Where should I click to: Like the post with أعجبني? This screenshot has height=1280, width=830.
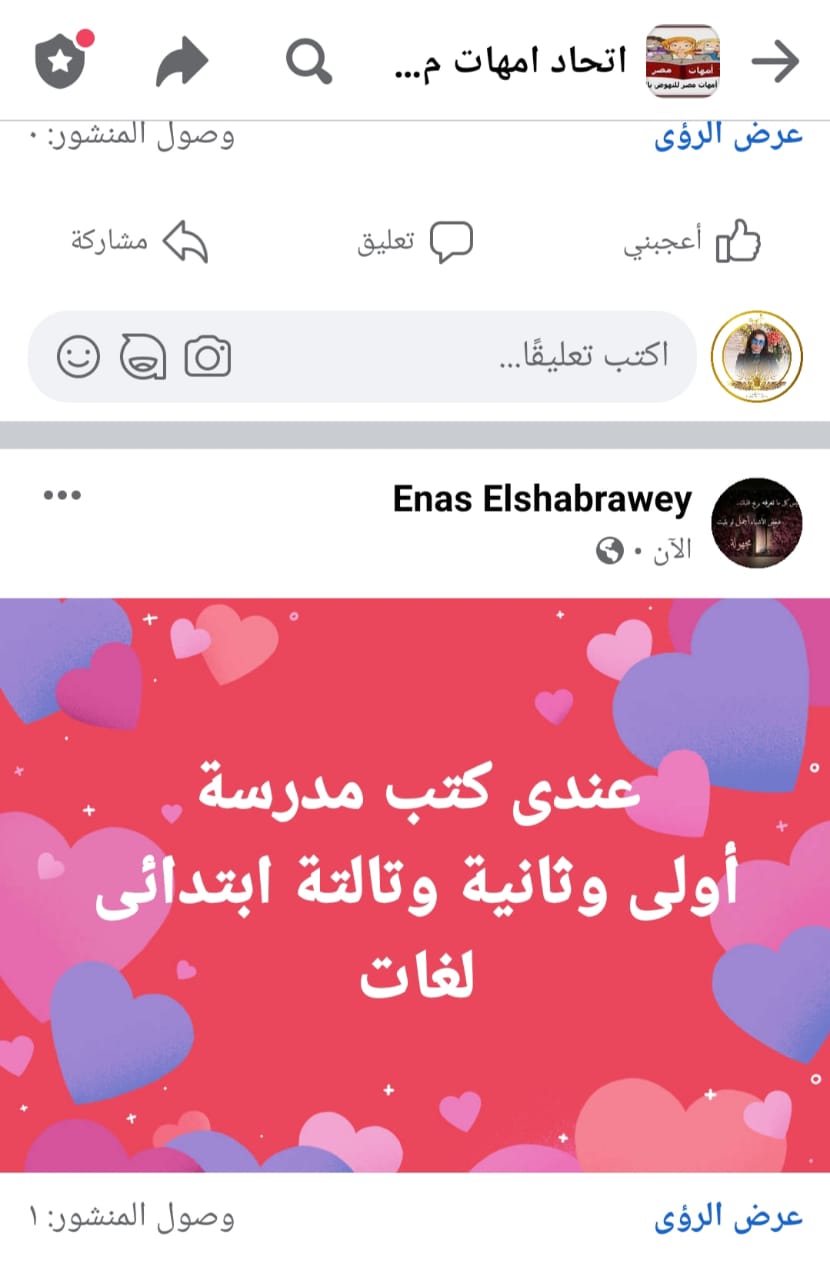(x=692, y=241)
